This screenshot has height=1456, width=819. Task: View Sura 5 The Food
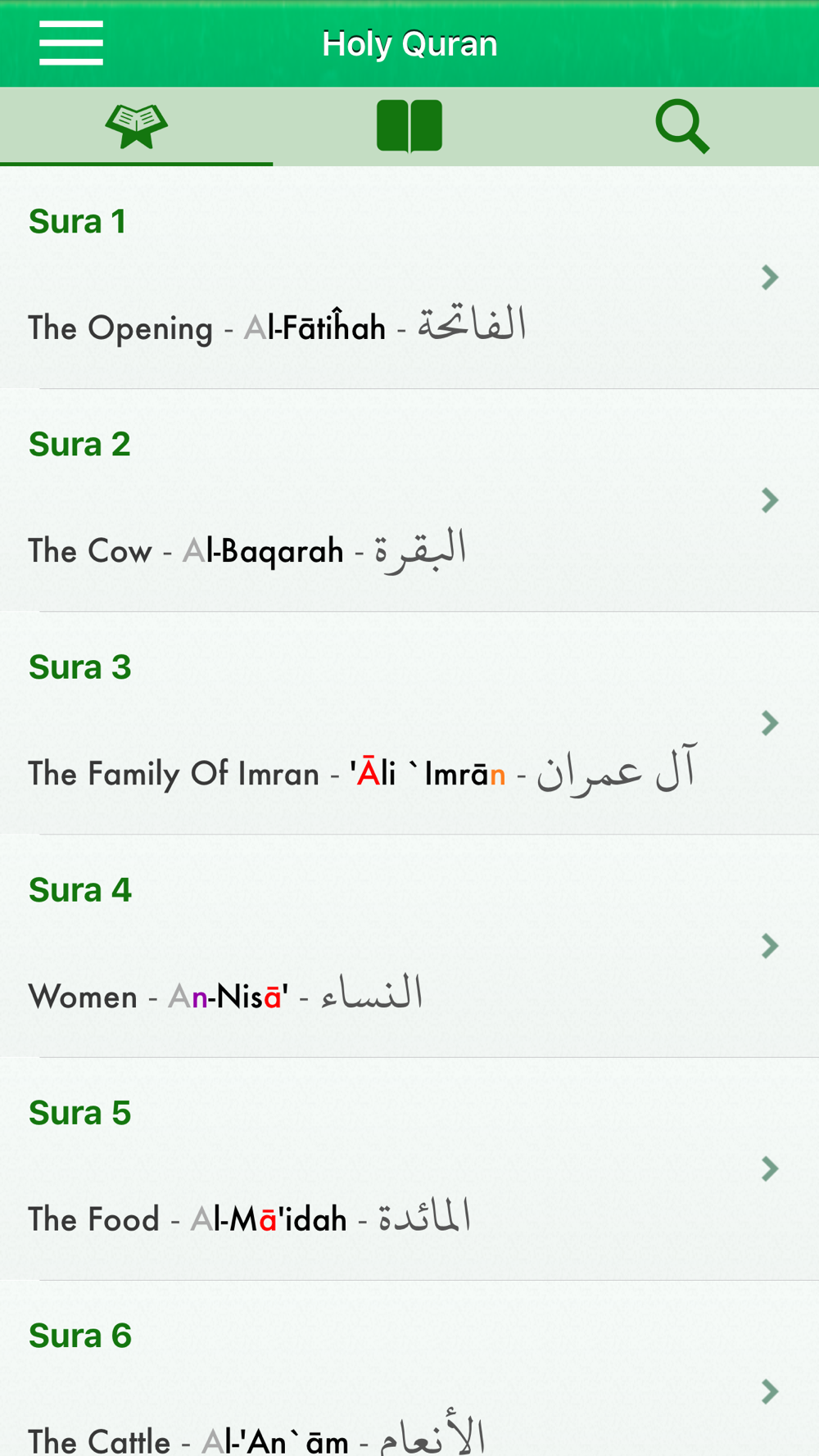[409, 1169]
